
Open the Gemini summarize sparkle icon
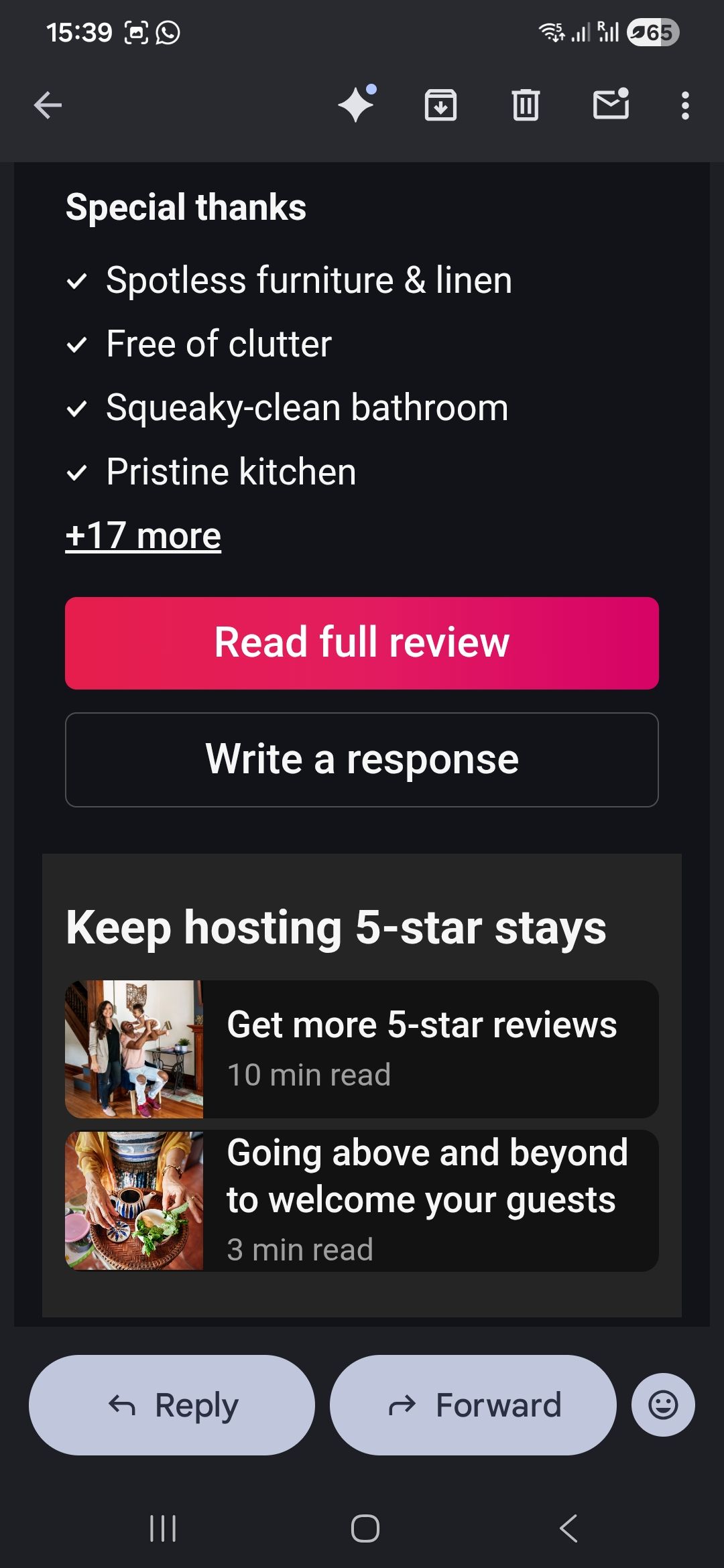(x=356, y=105)
